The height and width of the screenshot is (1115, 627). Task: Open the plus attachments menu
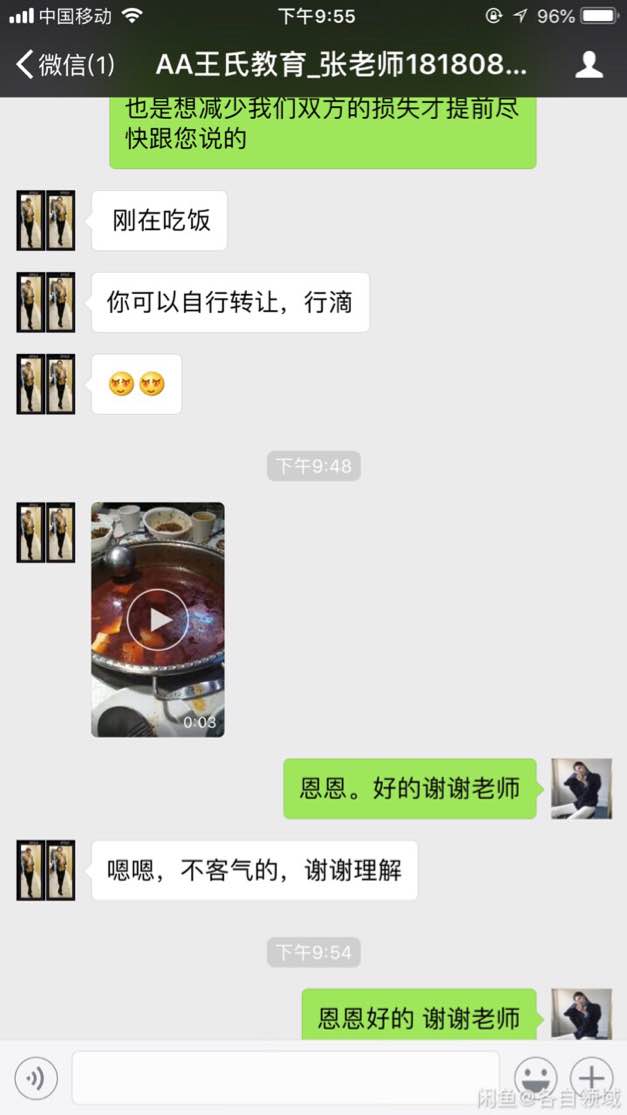(x=592, y=1078)
